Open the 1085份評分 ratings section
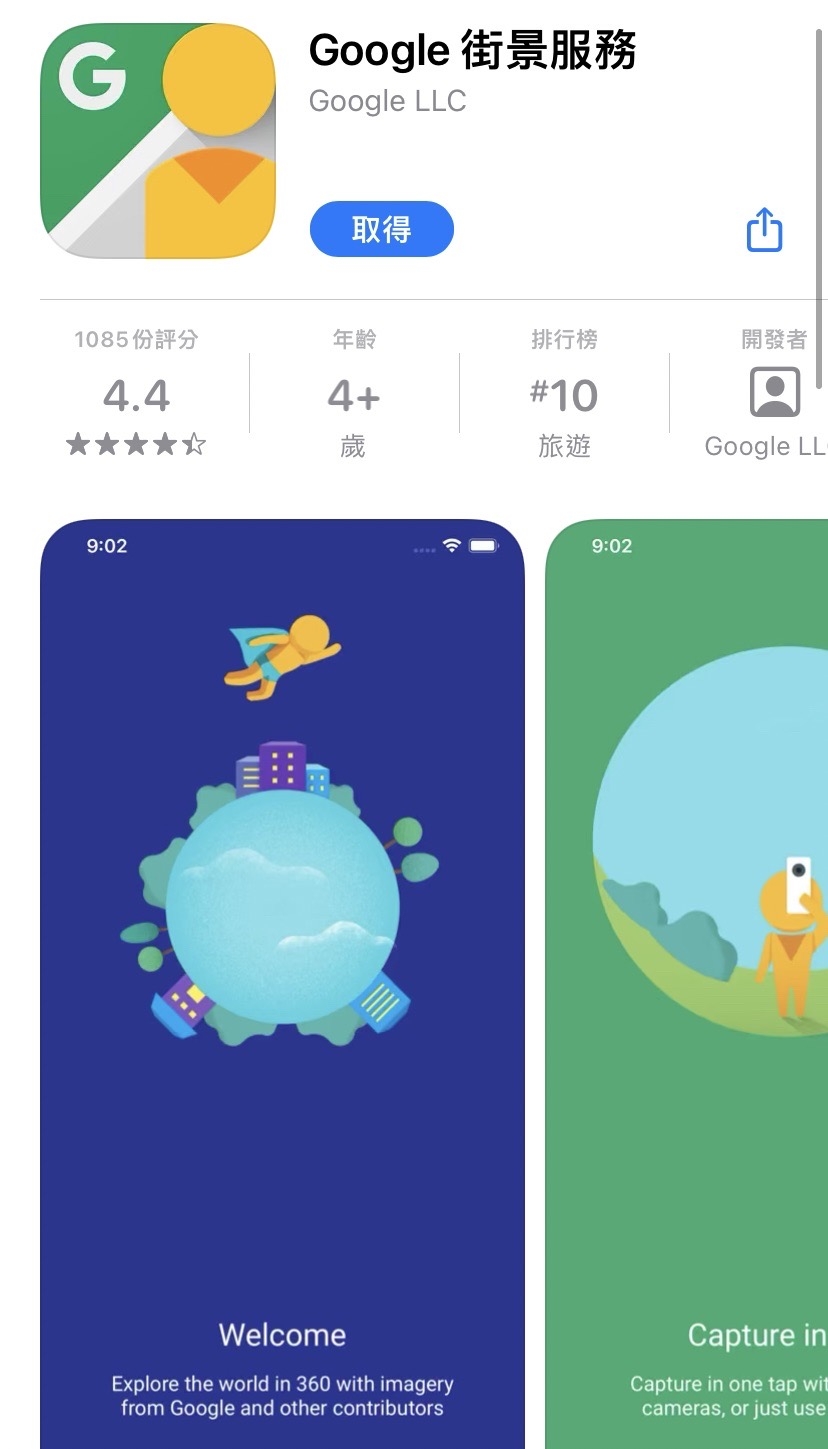The width and height of the screenshot is (828, 1449). click(136, 395)
